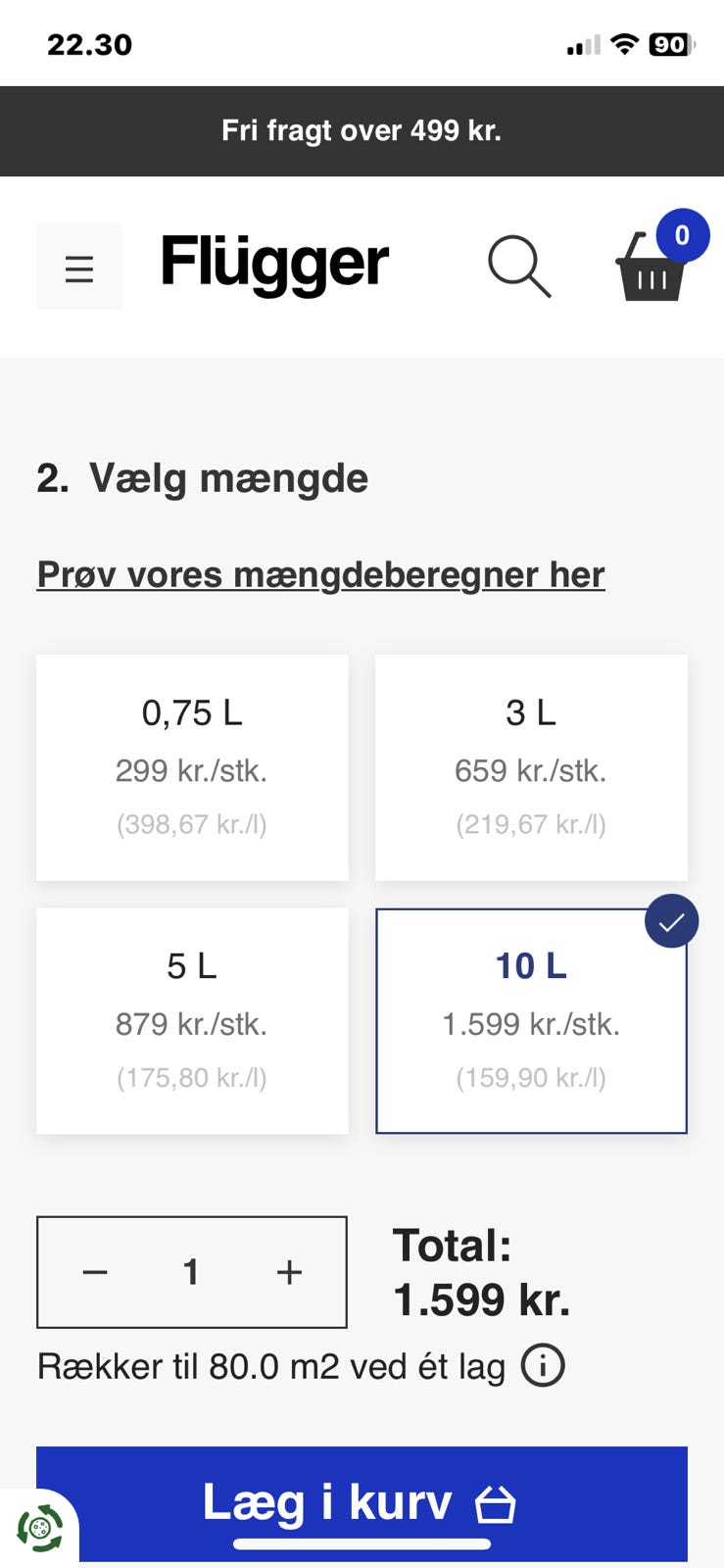Select the 10 L size option
724x1568 pixels.
(x=531, y=1020)
